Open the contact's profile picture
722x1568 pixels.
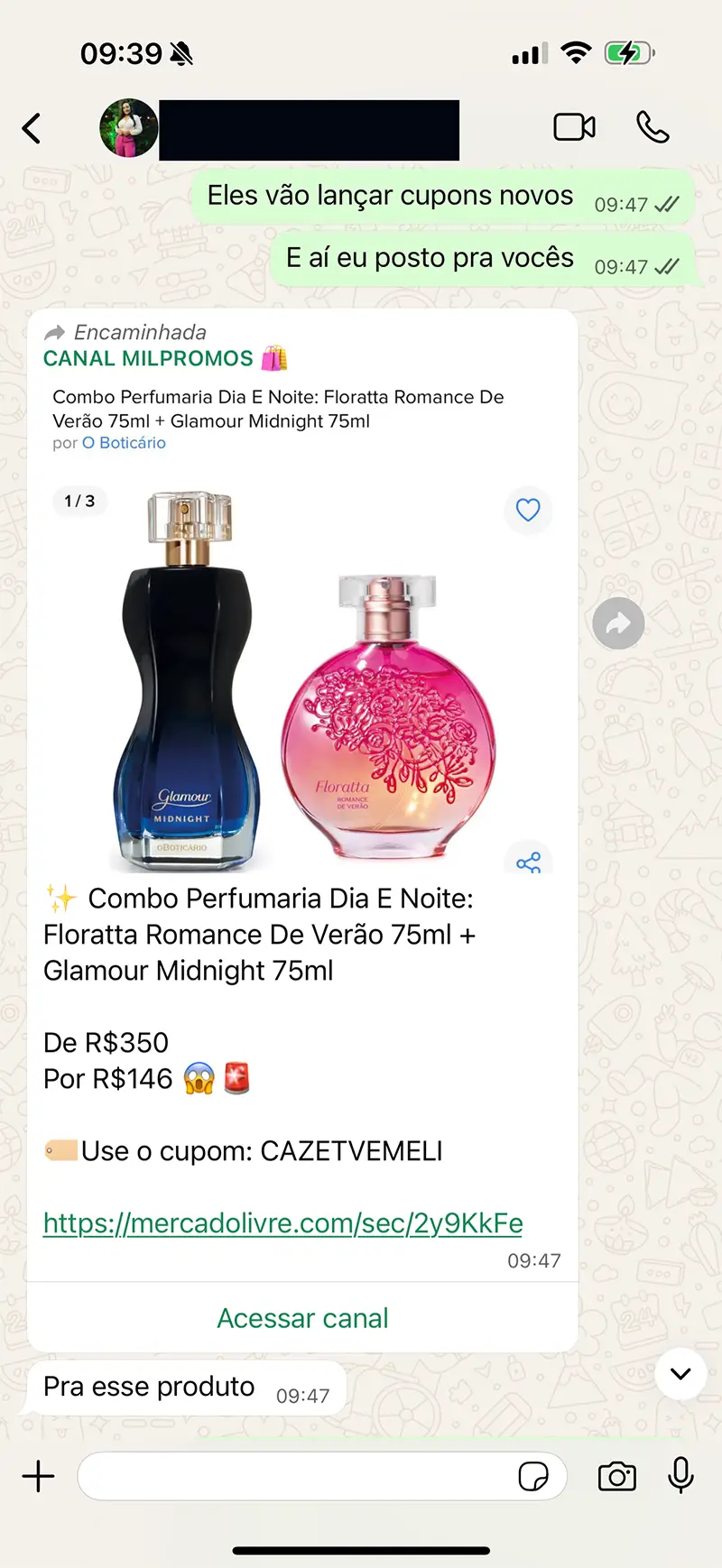coord(128,129)
